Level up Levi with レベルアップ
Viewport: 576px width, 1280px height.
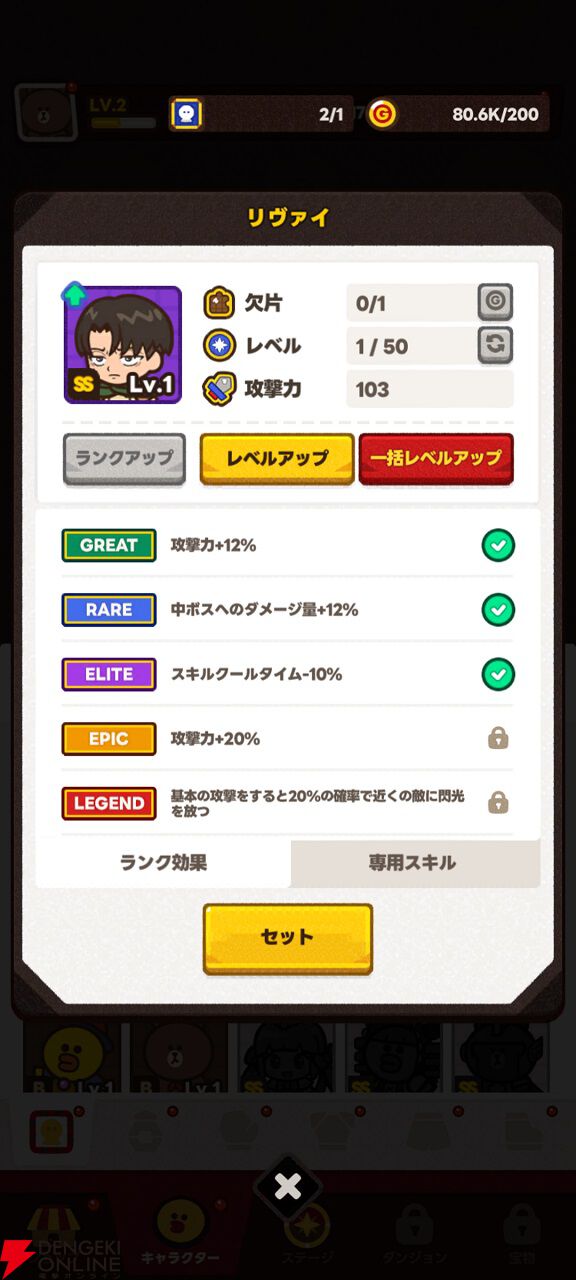click(277, 459)
